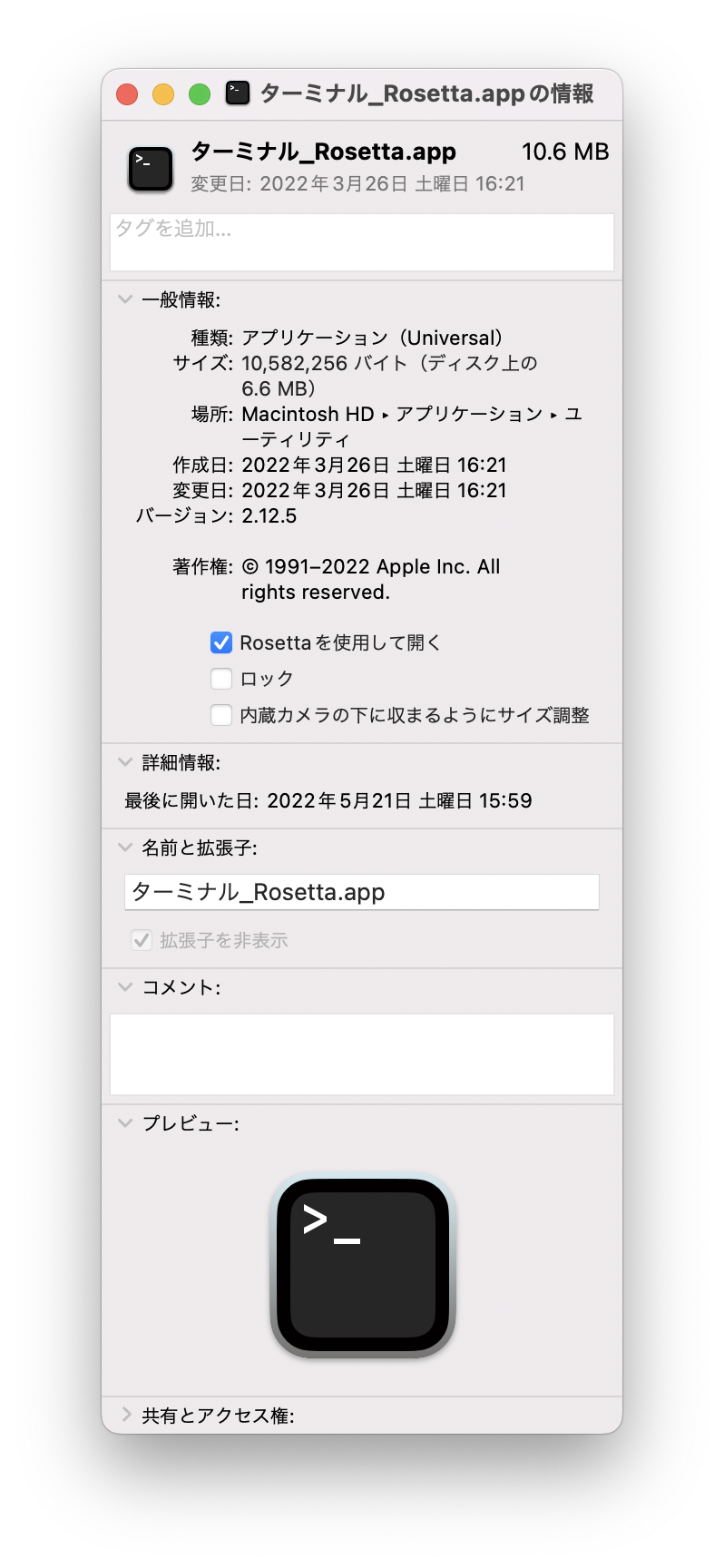Close the info window with red button

[127, 94]
